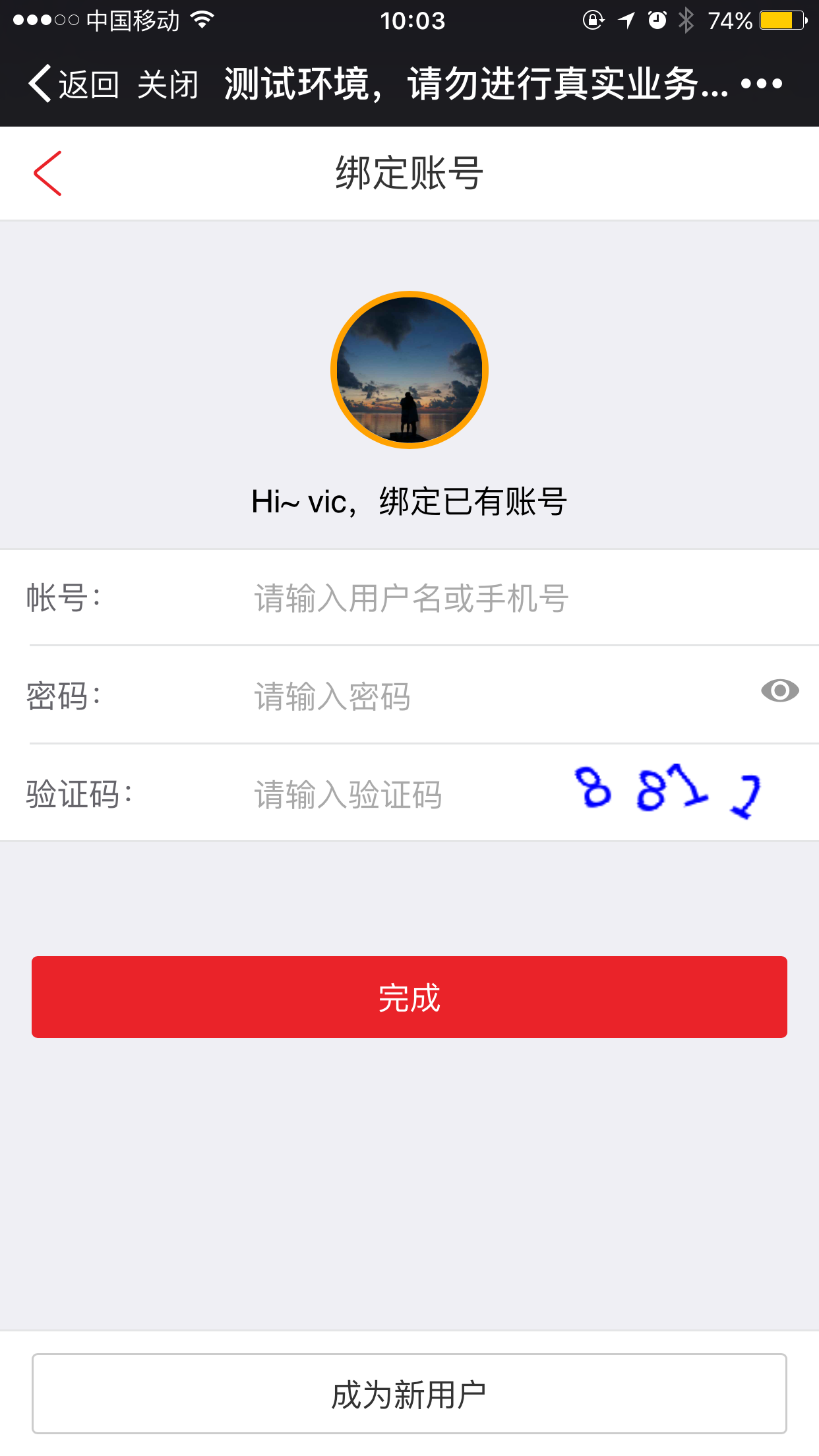Tap the red 完成 button
819x1456 pixels.
409,996
